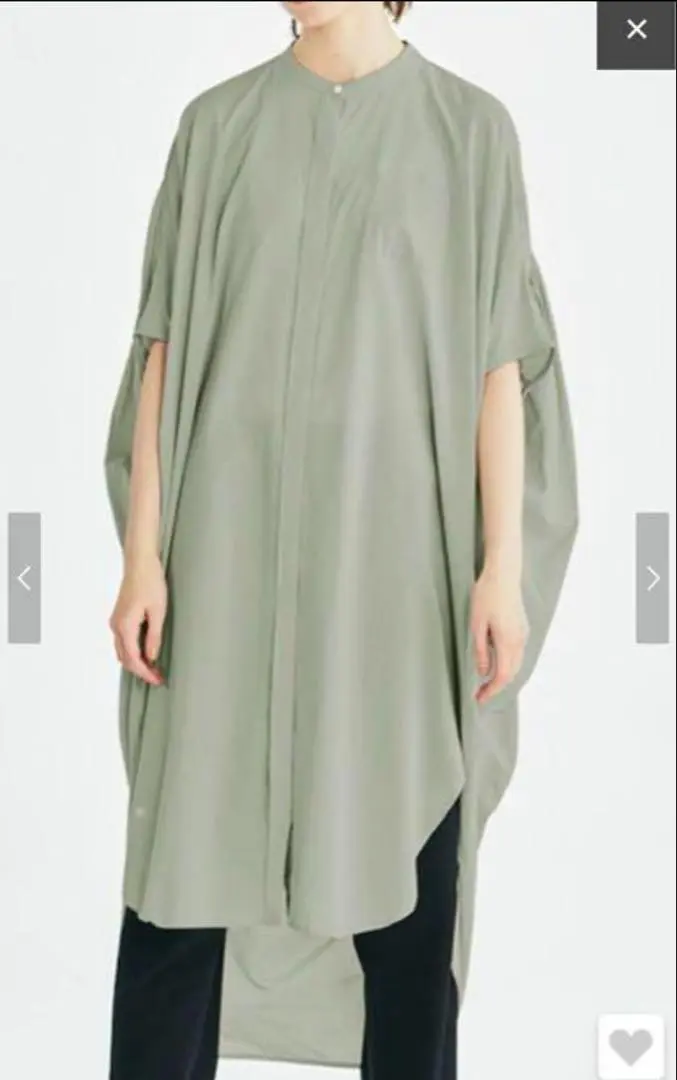Close the full-screen image viewer

tap(636, 31)
